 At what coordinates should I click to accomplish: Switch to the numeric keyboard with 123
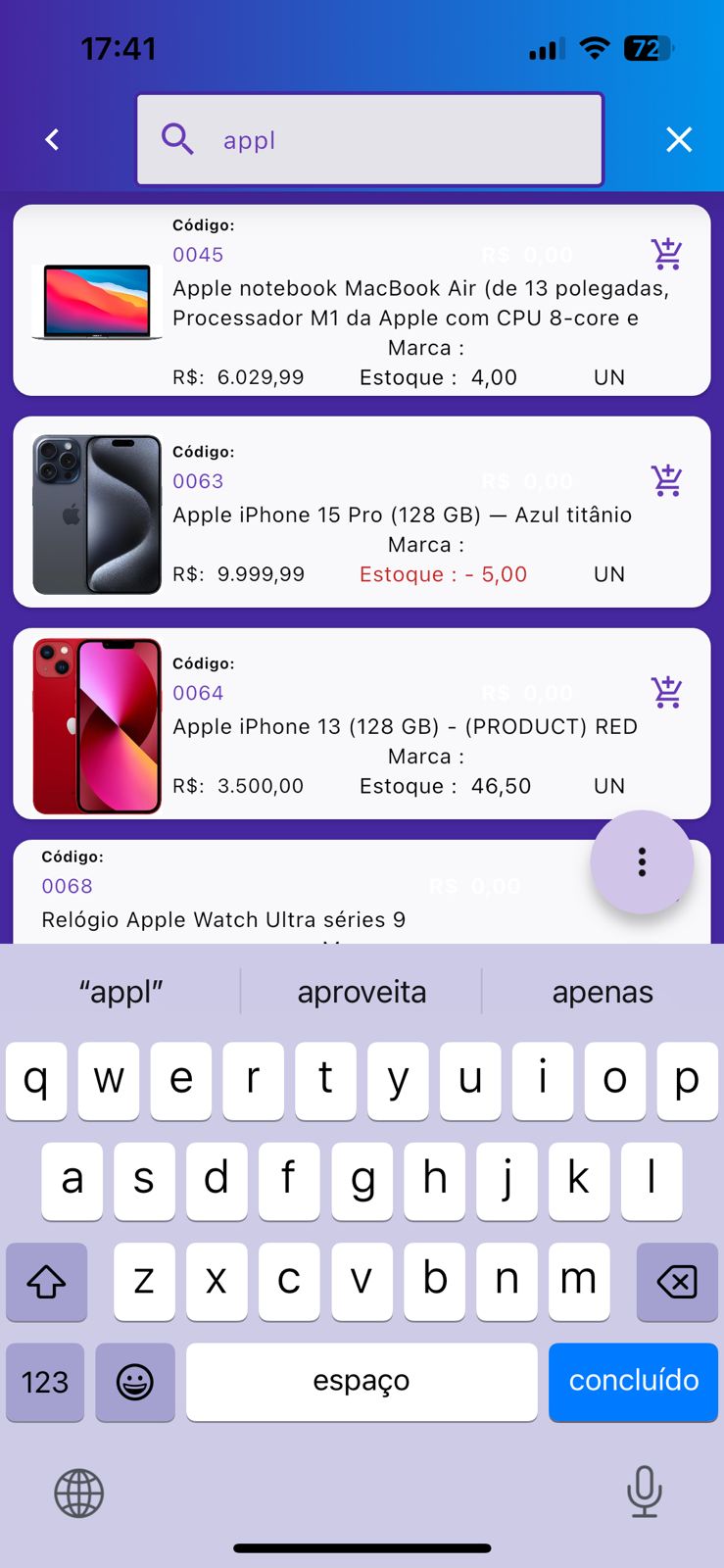pyautogui.click(x=44, y=1382)
